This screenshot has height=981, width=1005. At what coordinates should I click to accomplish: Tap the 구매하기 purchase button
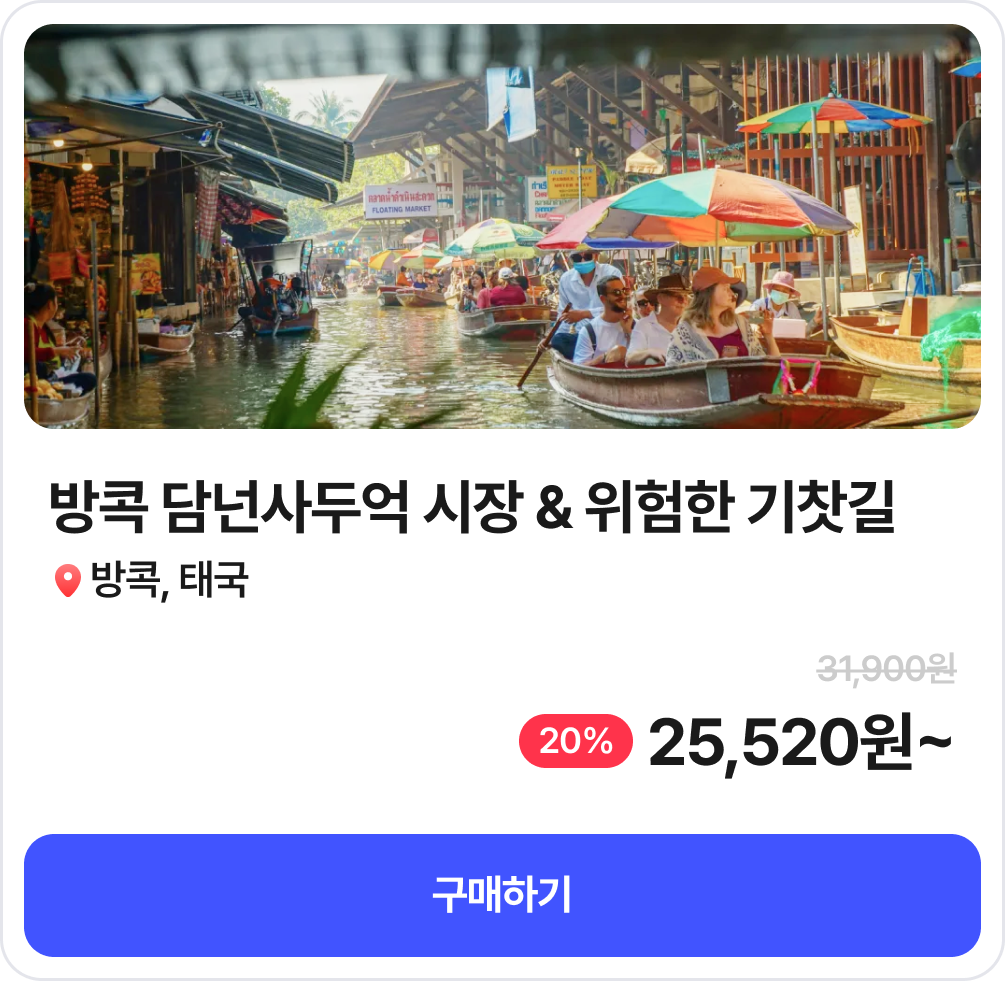(502, 895)
